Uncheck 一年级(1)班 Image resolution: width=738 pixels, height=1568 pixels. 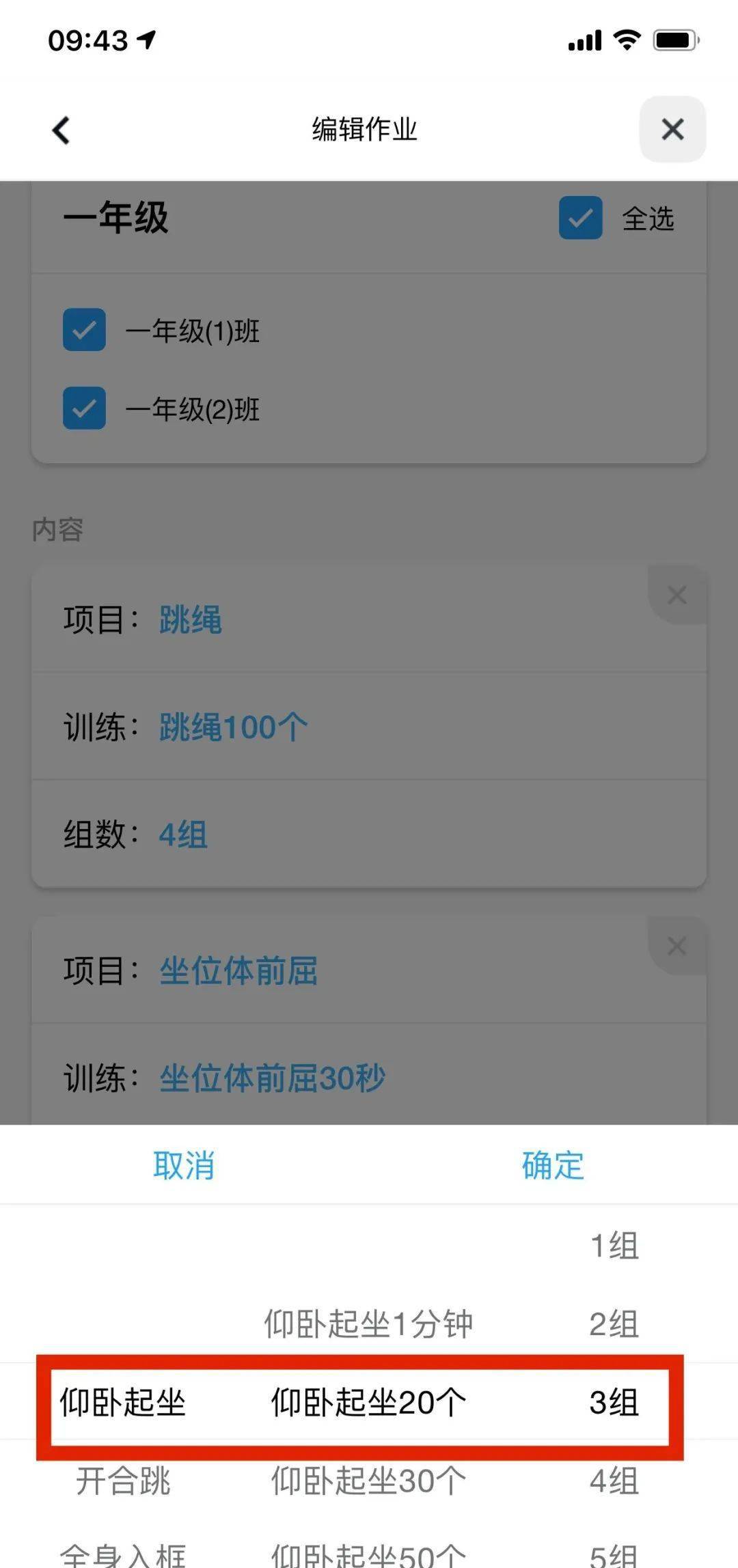(x=84, y=330)
